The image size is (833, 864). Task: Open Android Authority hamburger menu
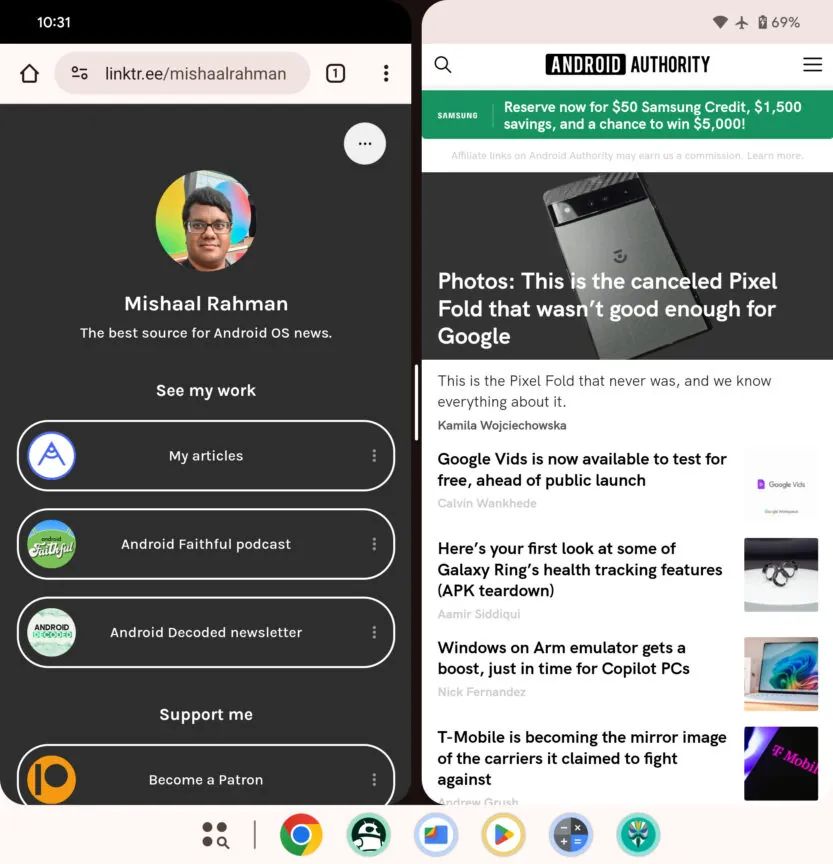coord(812,65)
